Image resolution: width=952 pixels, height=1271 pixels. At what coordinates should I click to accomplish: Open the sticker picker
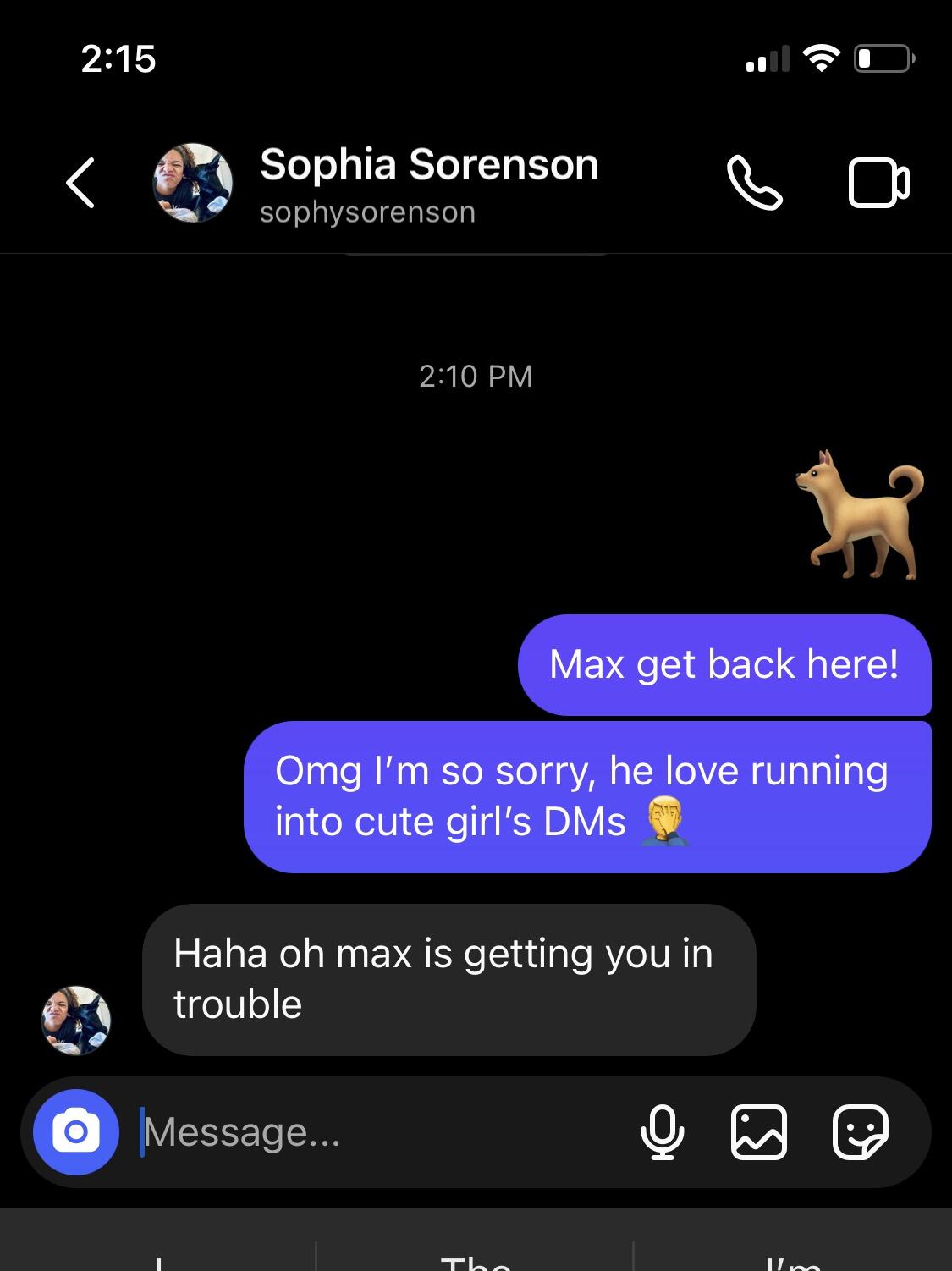(861, 1132)
